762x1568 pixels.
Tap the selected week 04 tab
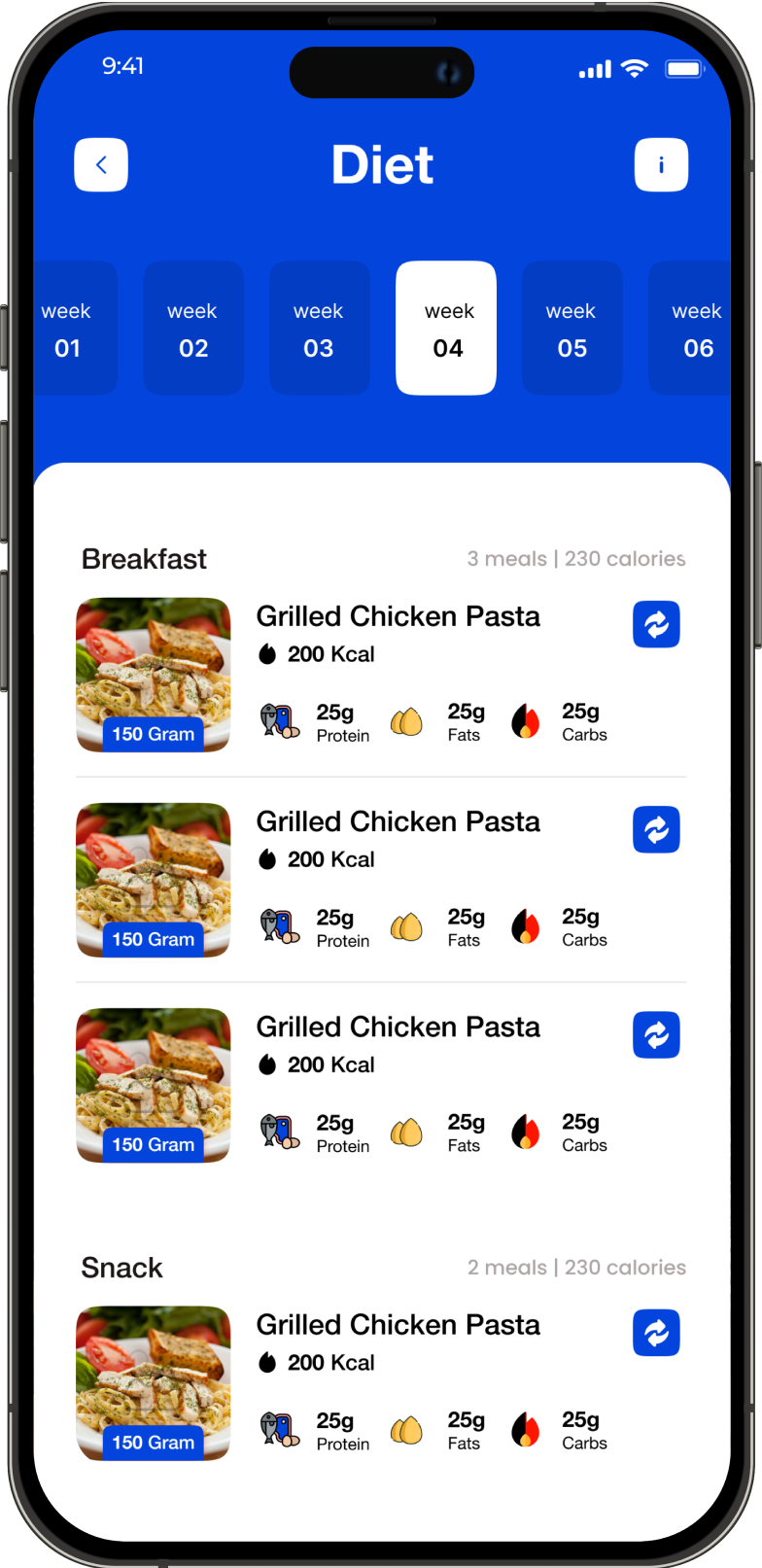pyautogui.click(x=446, y=329)
